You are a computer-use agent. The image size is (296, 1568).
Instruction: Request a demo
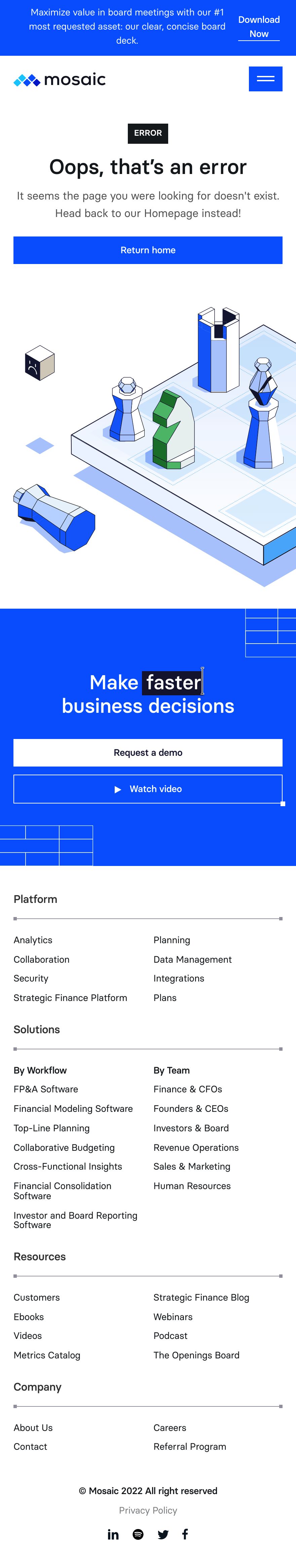point(147,752)
